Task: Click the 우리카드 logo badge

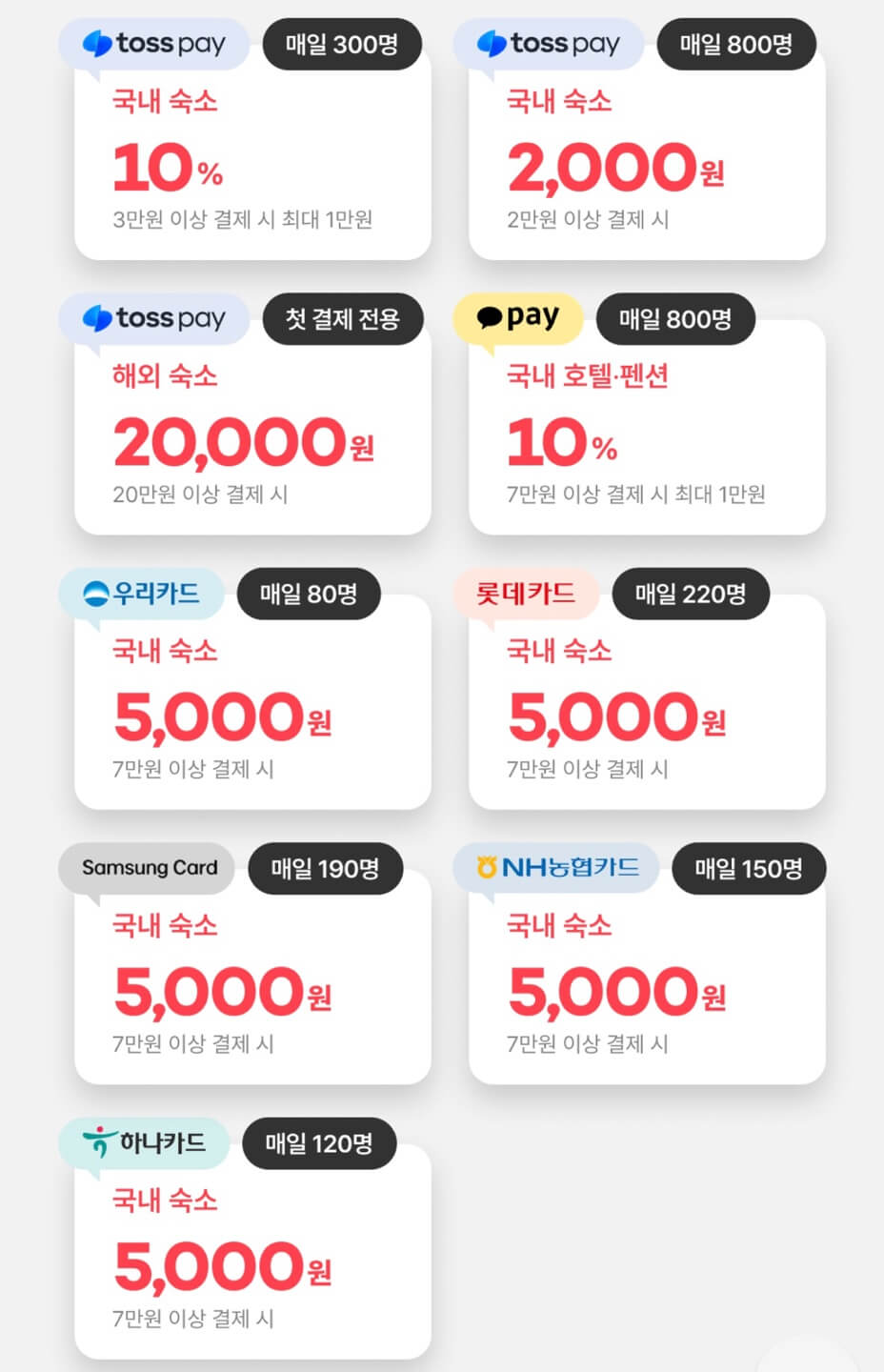Action: 141,593
